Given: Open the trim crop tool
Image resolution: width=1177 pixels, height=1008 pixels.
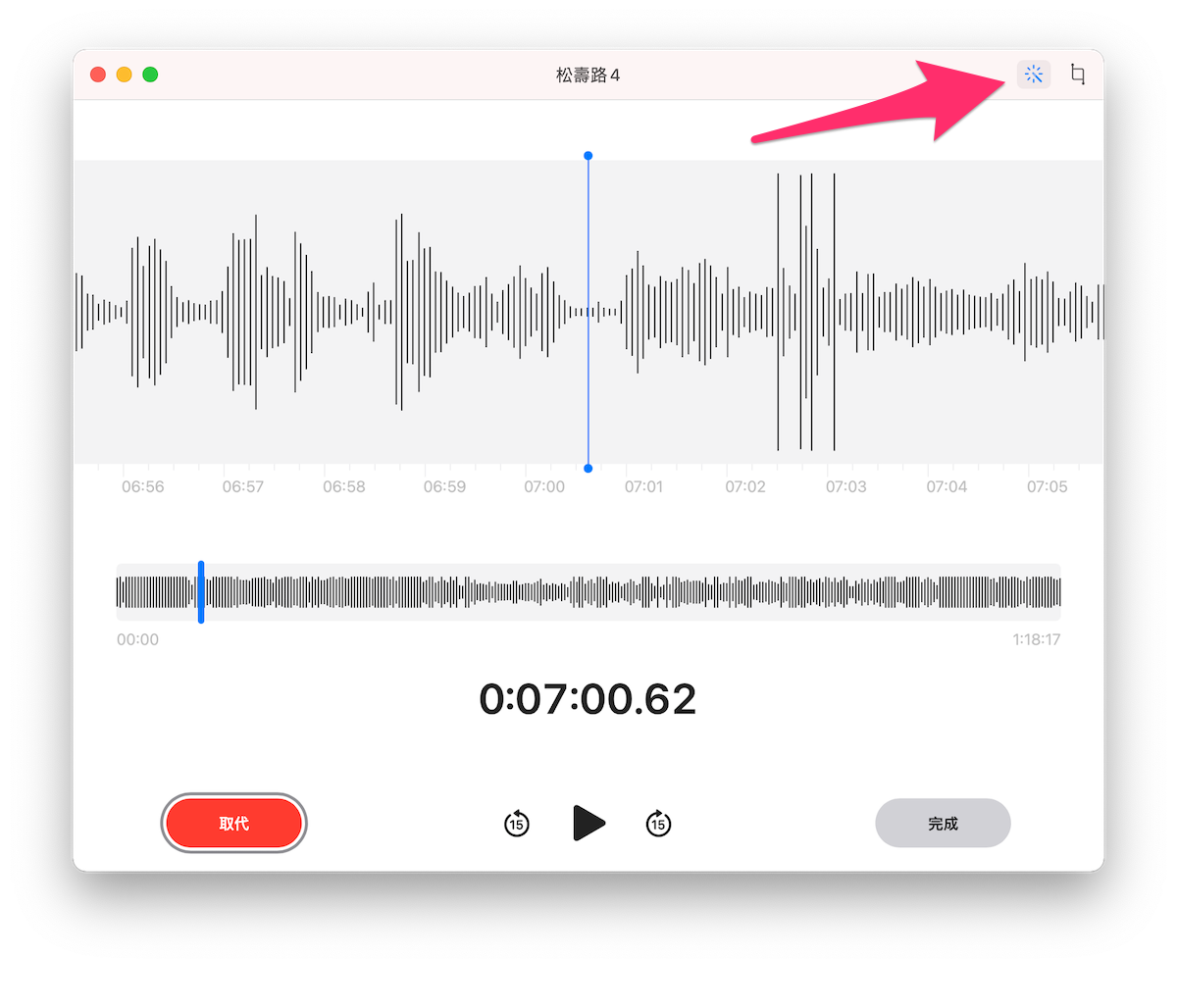Looking at the screenshot, I should (x=1077, y=75).
